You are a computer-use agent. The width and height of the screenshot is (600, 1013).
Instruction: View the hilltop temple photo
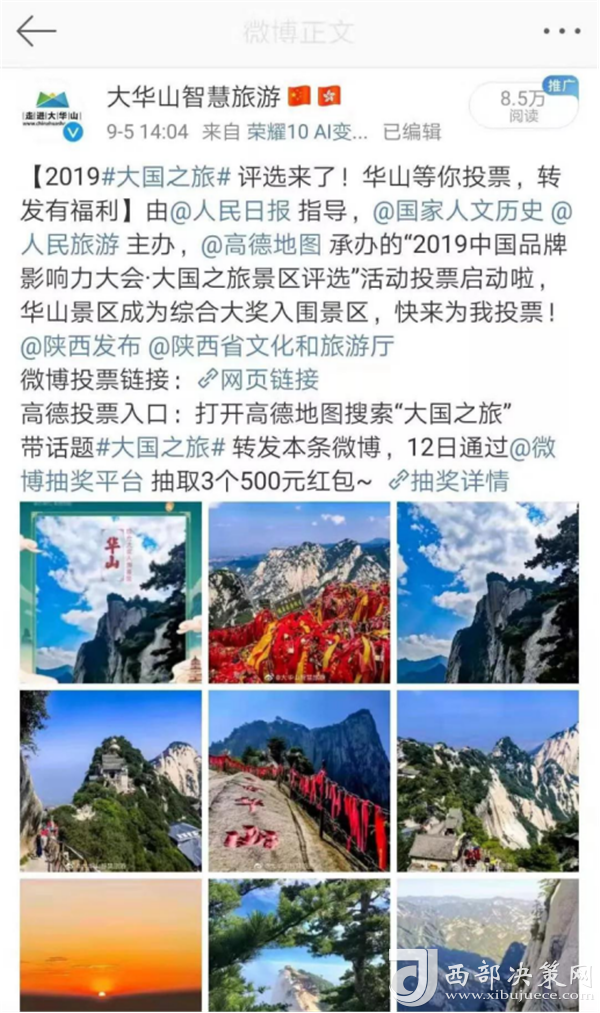[110, 780]
